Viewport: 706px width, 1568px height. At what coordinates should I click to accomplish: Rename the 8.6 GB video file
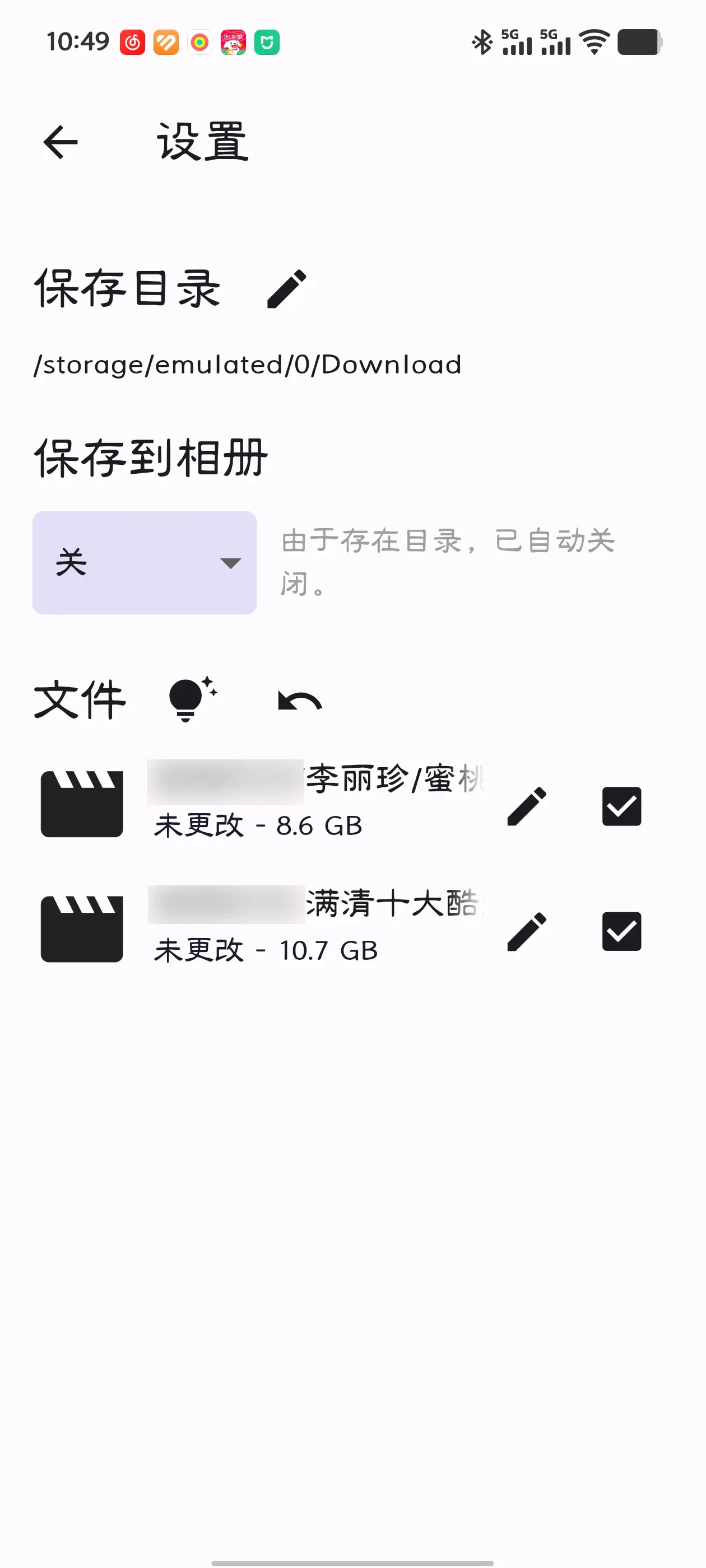point(527,806)
